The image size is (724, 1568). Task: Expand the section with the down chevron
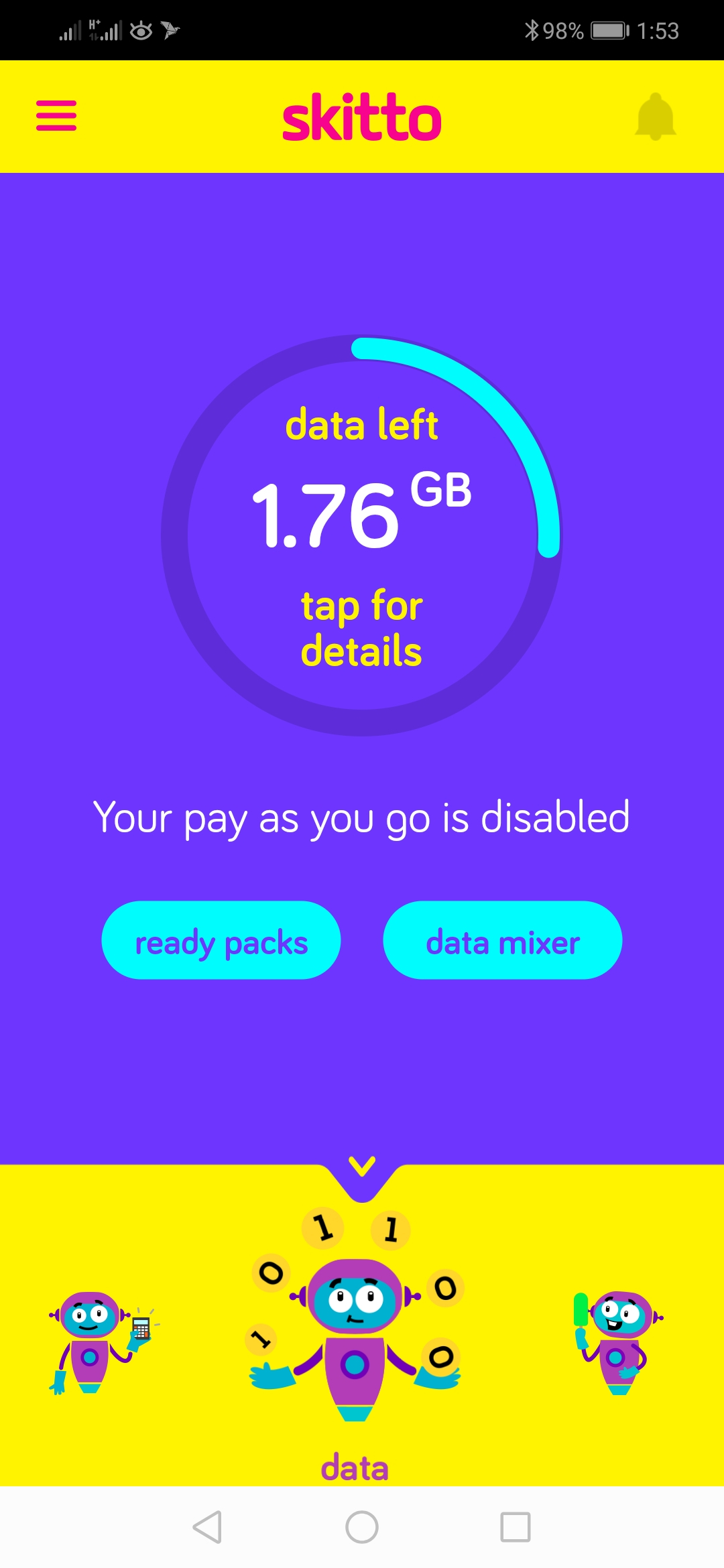click(362, 1167)
